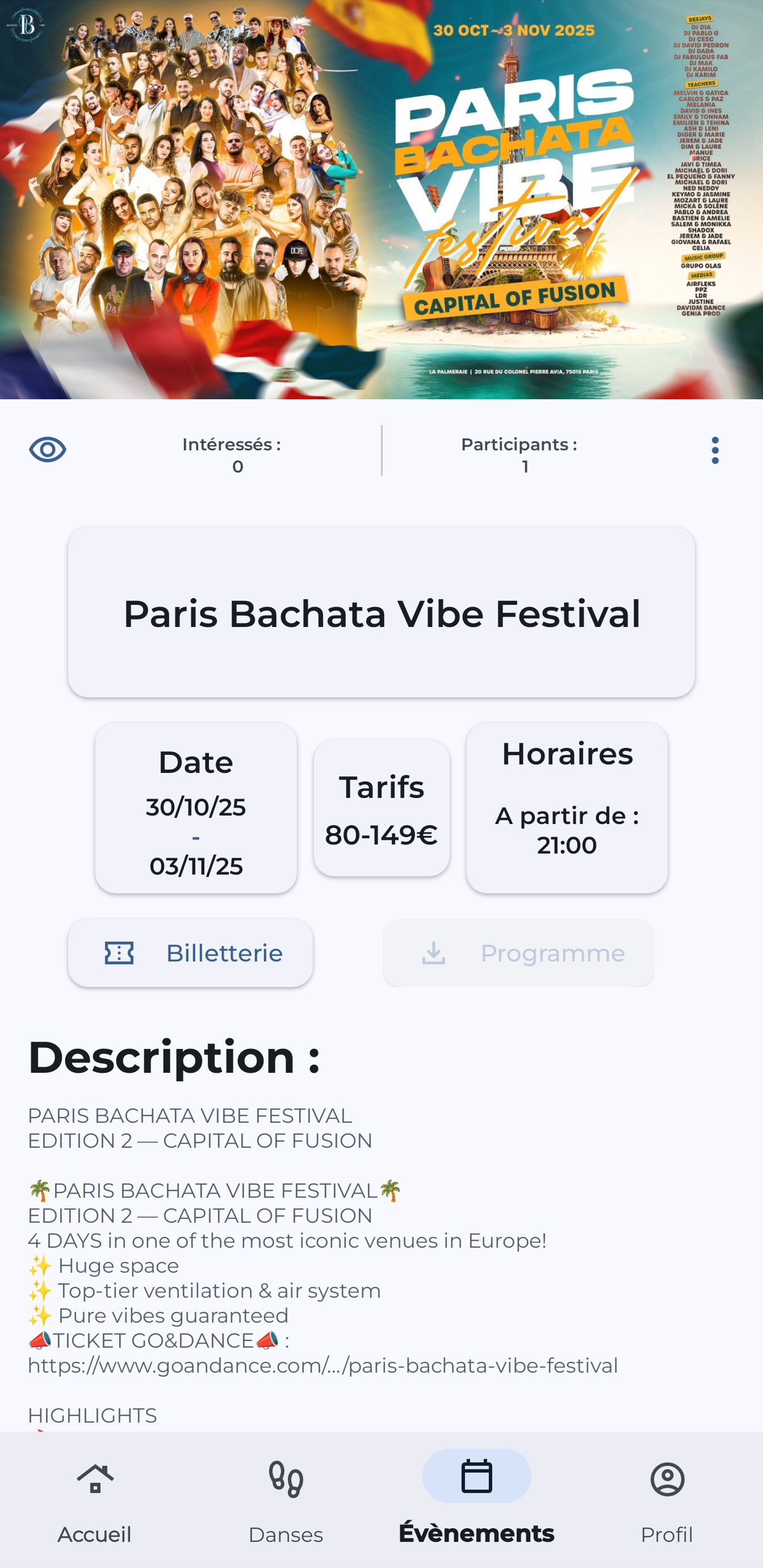Screen dimensions: 763x1568
Task: Toggle visibility with the eye icon
Action: pyautogui.click(x=48, y=450)
